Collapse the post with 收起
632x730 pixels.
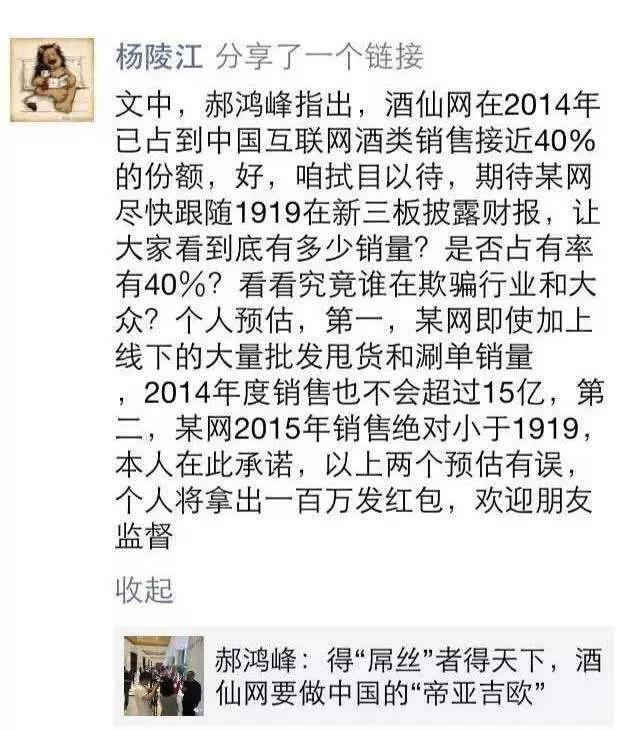click(145, 590)
